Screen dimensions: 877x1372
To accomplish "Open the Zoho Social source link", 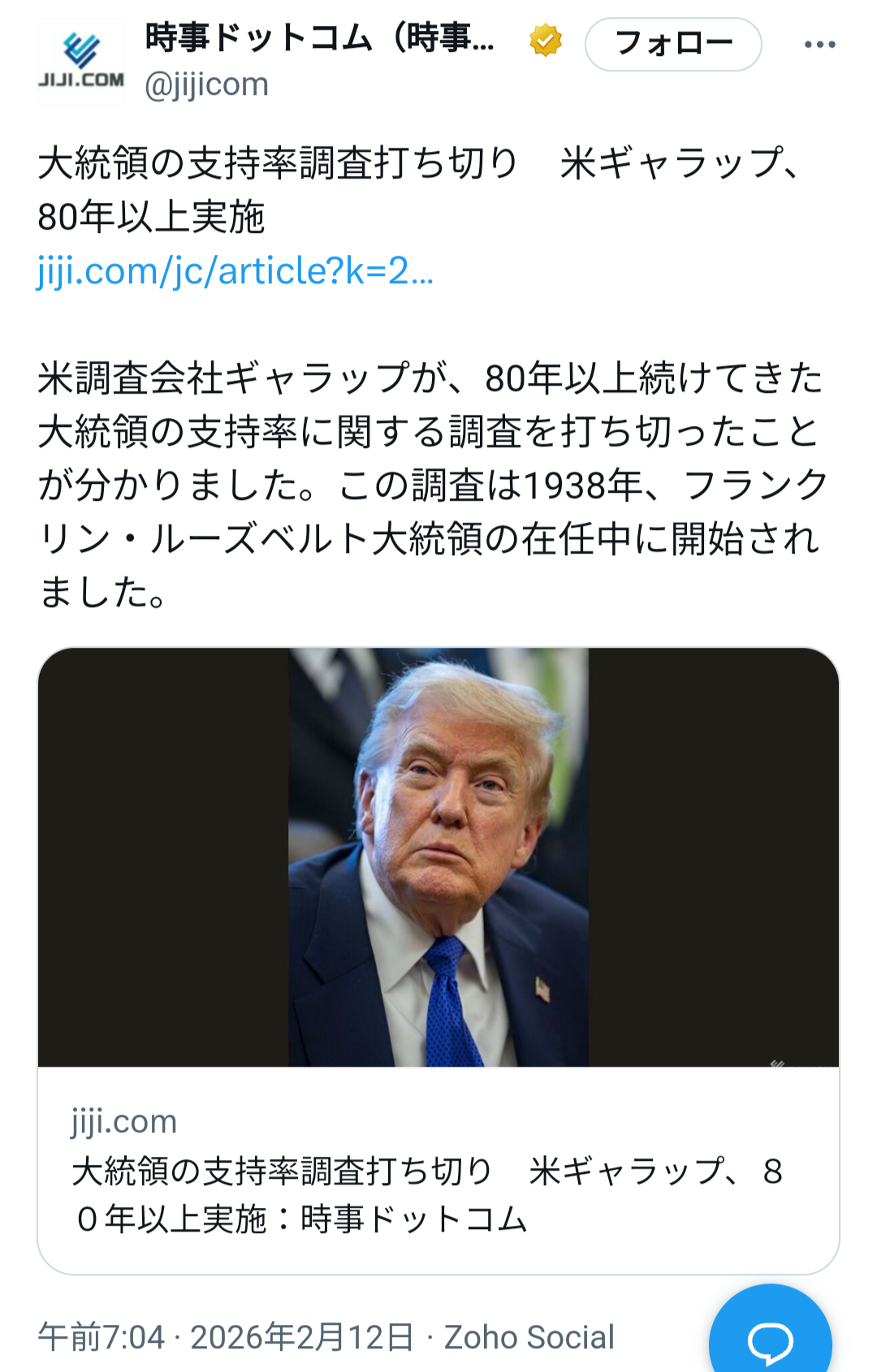I will pyautogui.click(x=529, y=1337).
